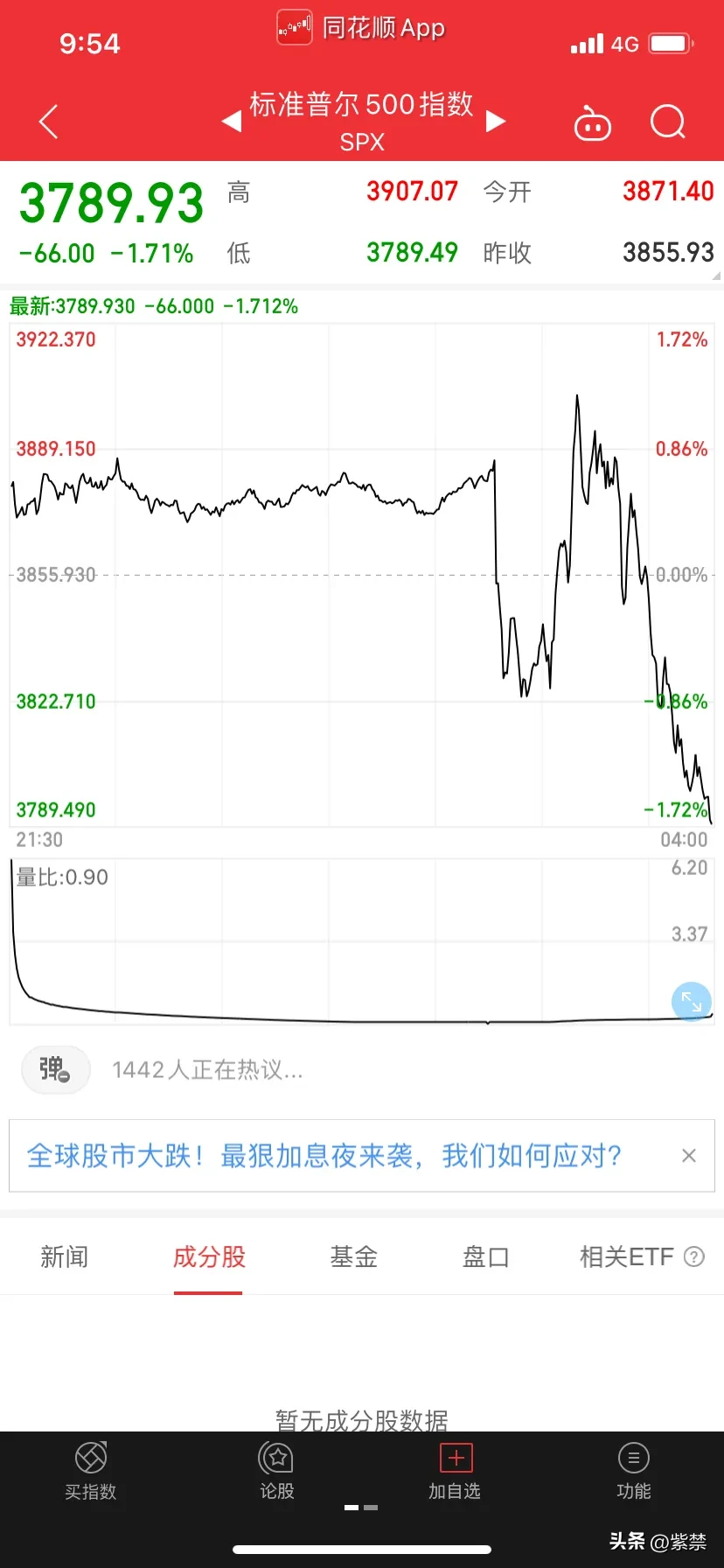The image size is (724, 1568).
Task: Tap 买指数 in the bottom bar
Action: [91, 1472]
